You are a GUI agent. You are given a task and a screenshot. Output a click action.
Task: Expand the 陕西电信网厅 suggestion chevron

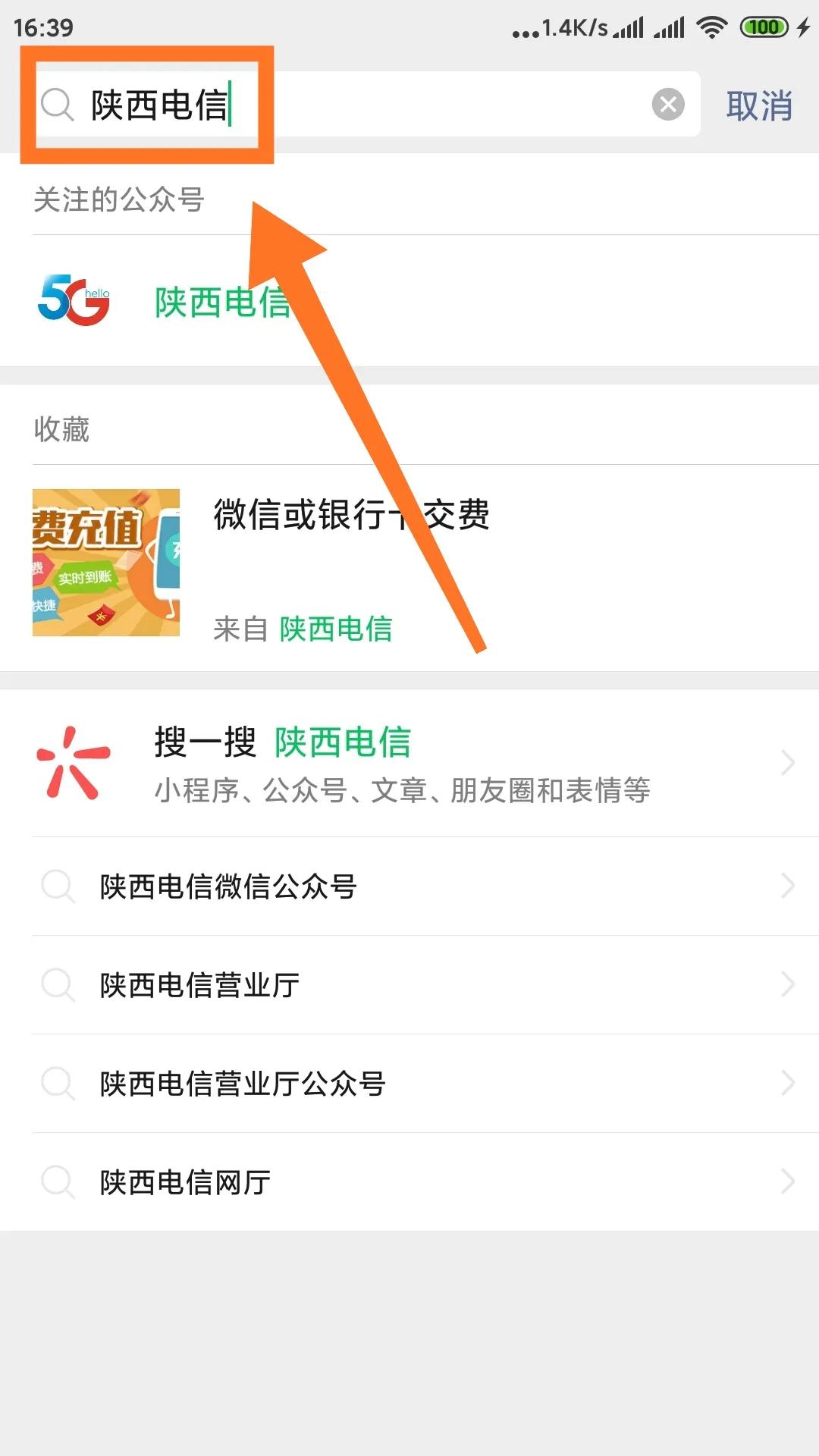tap(786, 1181)
